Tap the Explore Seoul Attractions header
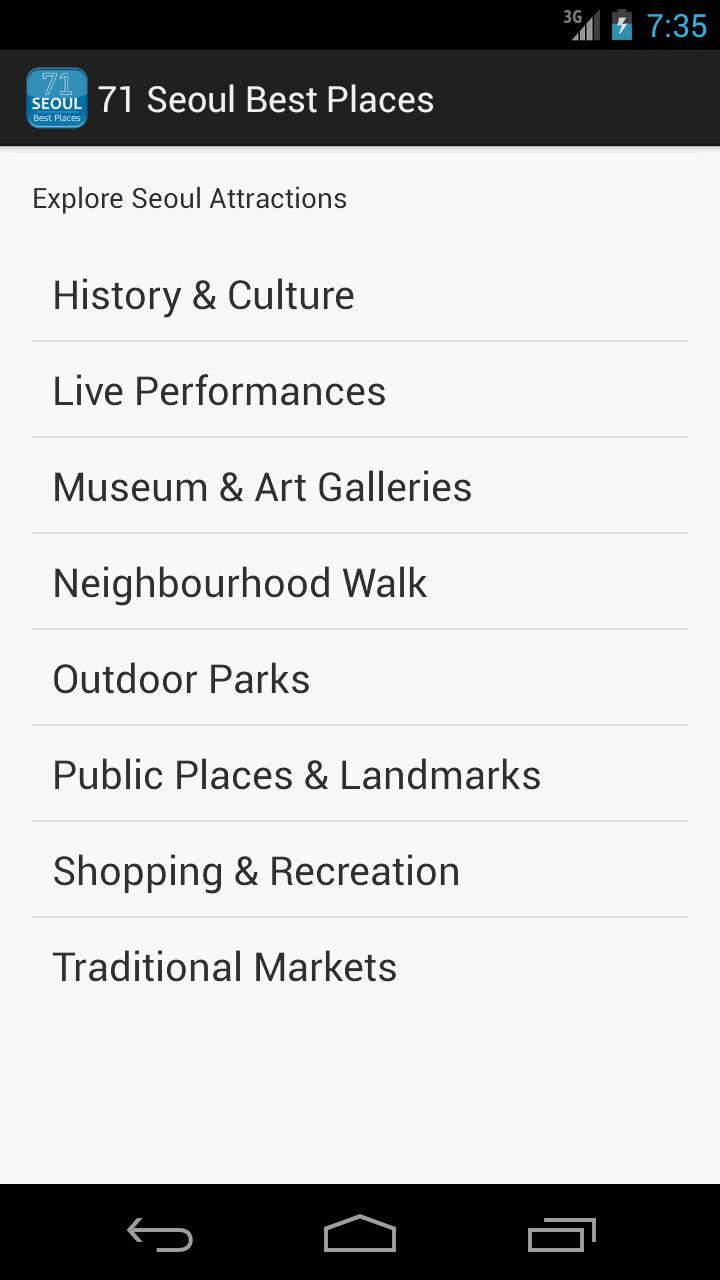 click(189, 198)
